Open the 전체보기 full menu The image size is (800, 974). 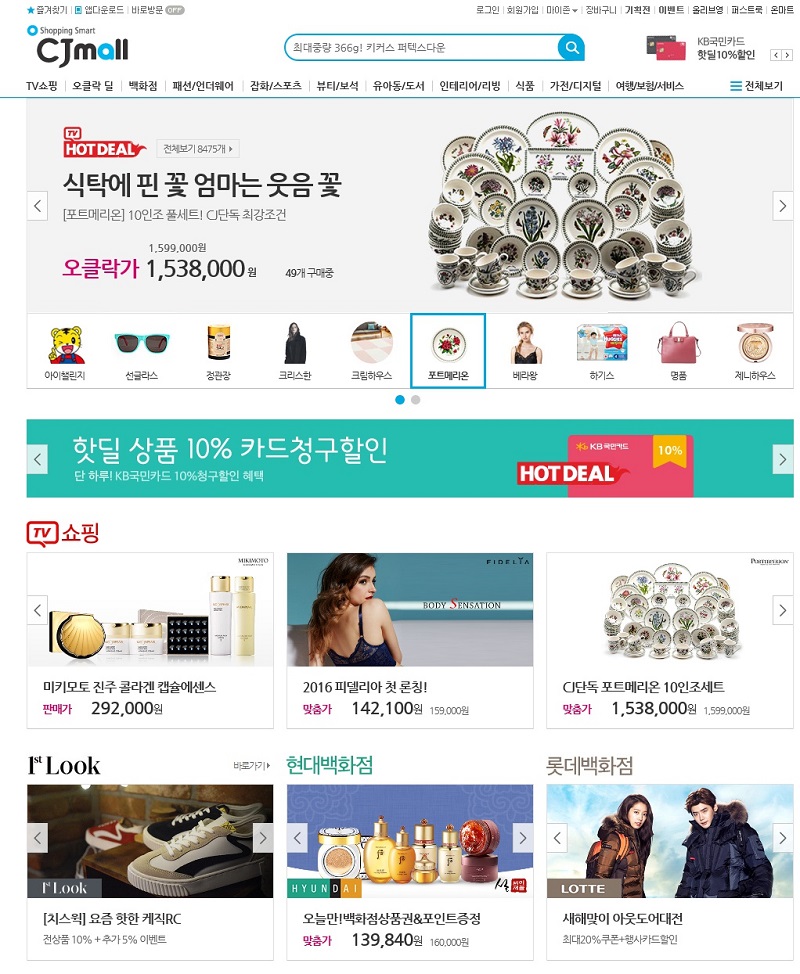click(x=756, y=86)
